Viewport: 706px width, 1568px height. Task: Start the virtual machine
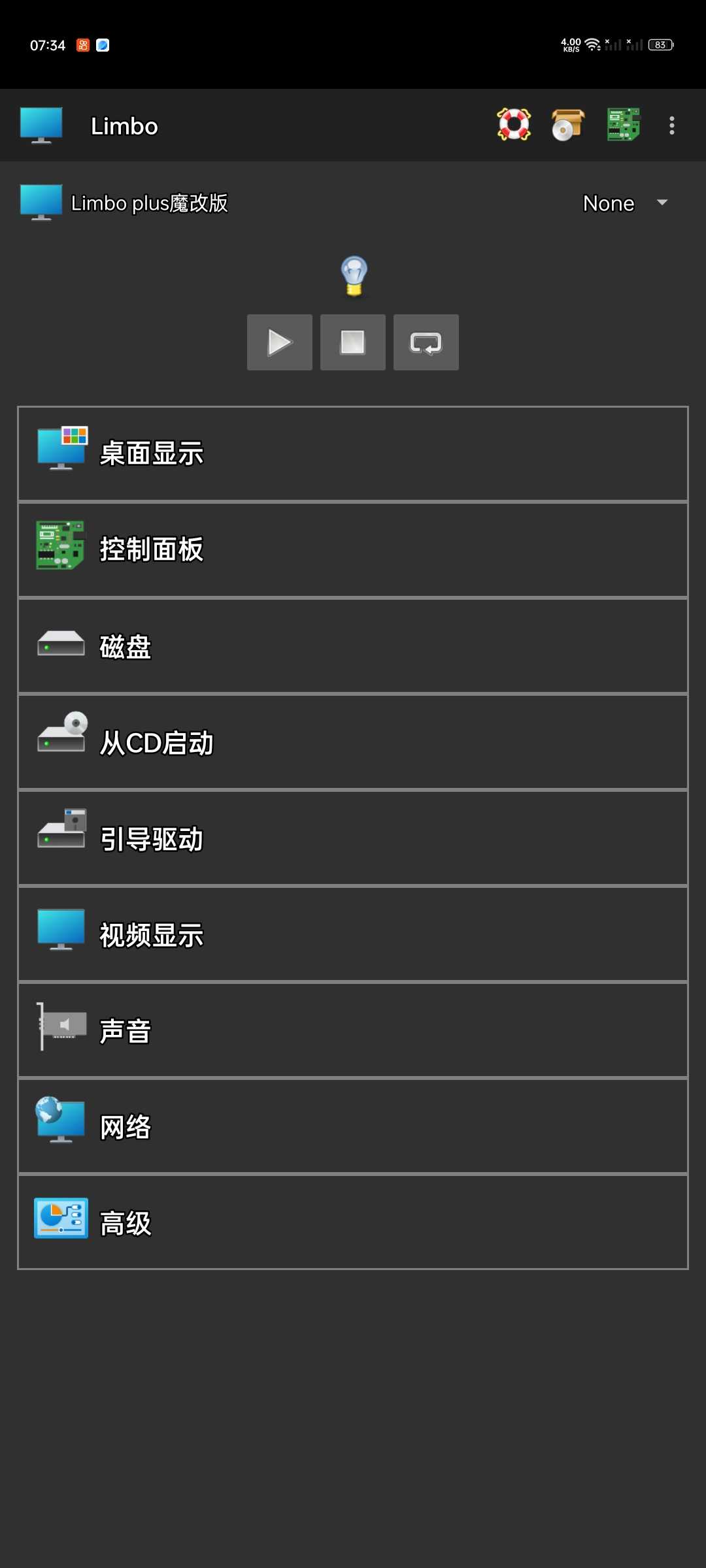(280, 342)
